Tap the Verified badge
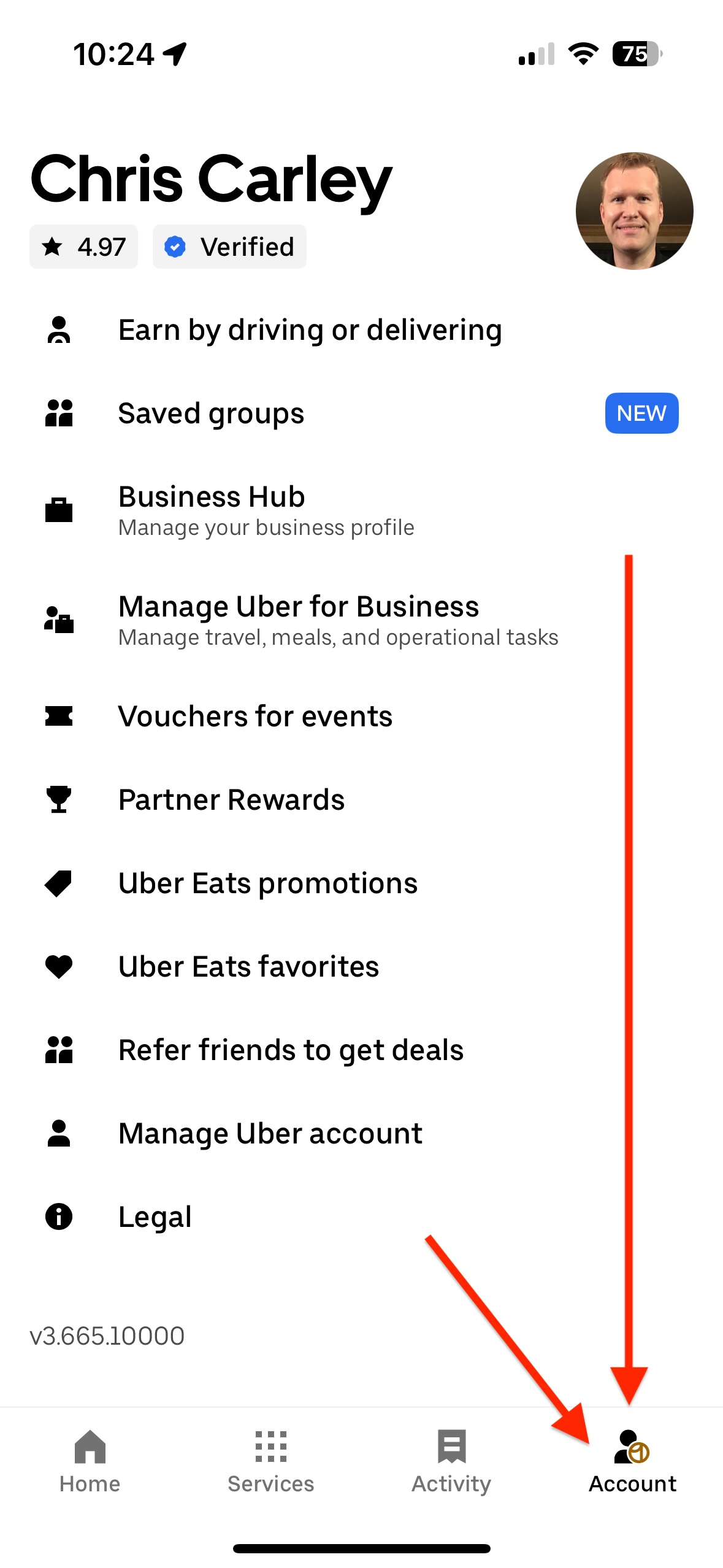This screenshot has width=723, height=1568. coord(229,247)
